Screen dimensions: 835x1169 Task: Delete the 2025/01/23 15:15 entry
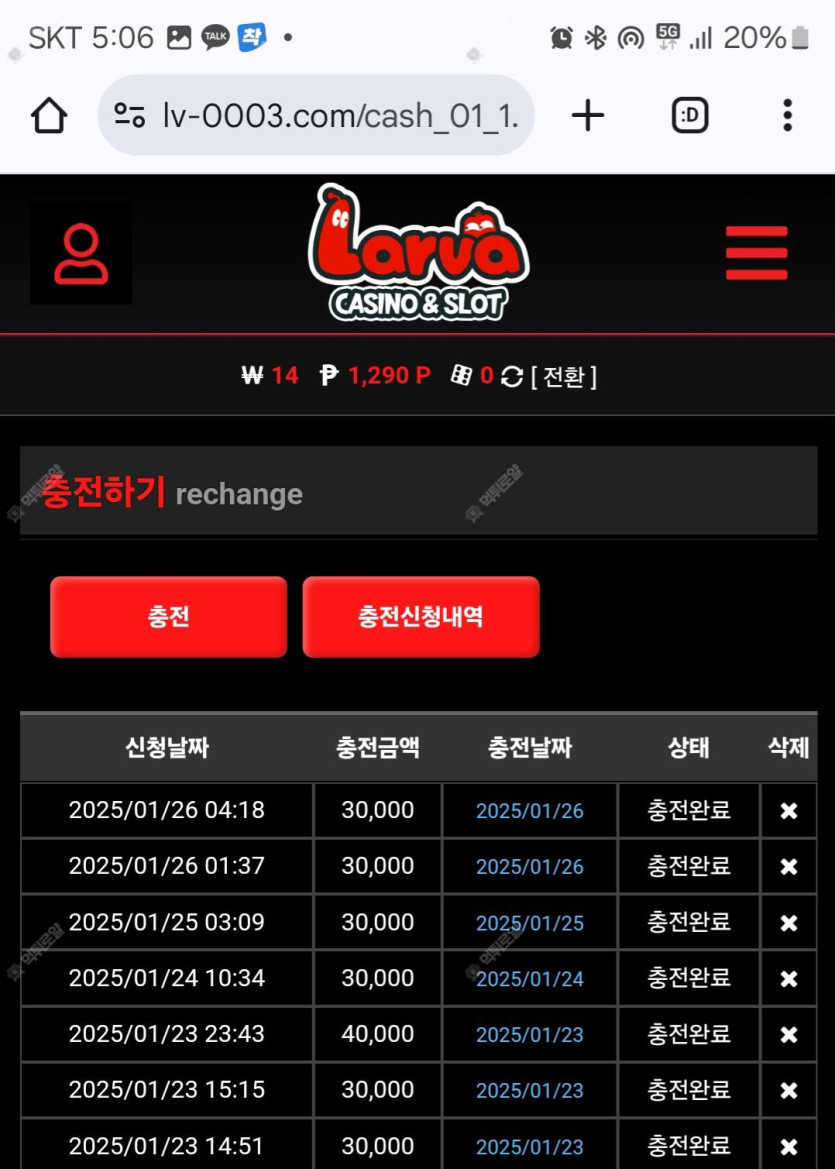[788, 1091]
